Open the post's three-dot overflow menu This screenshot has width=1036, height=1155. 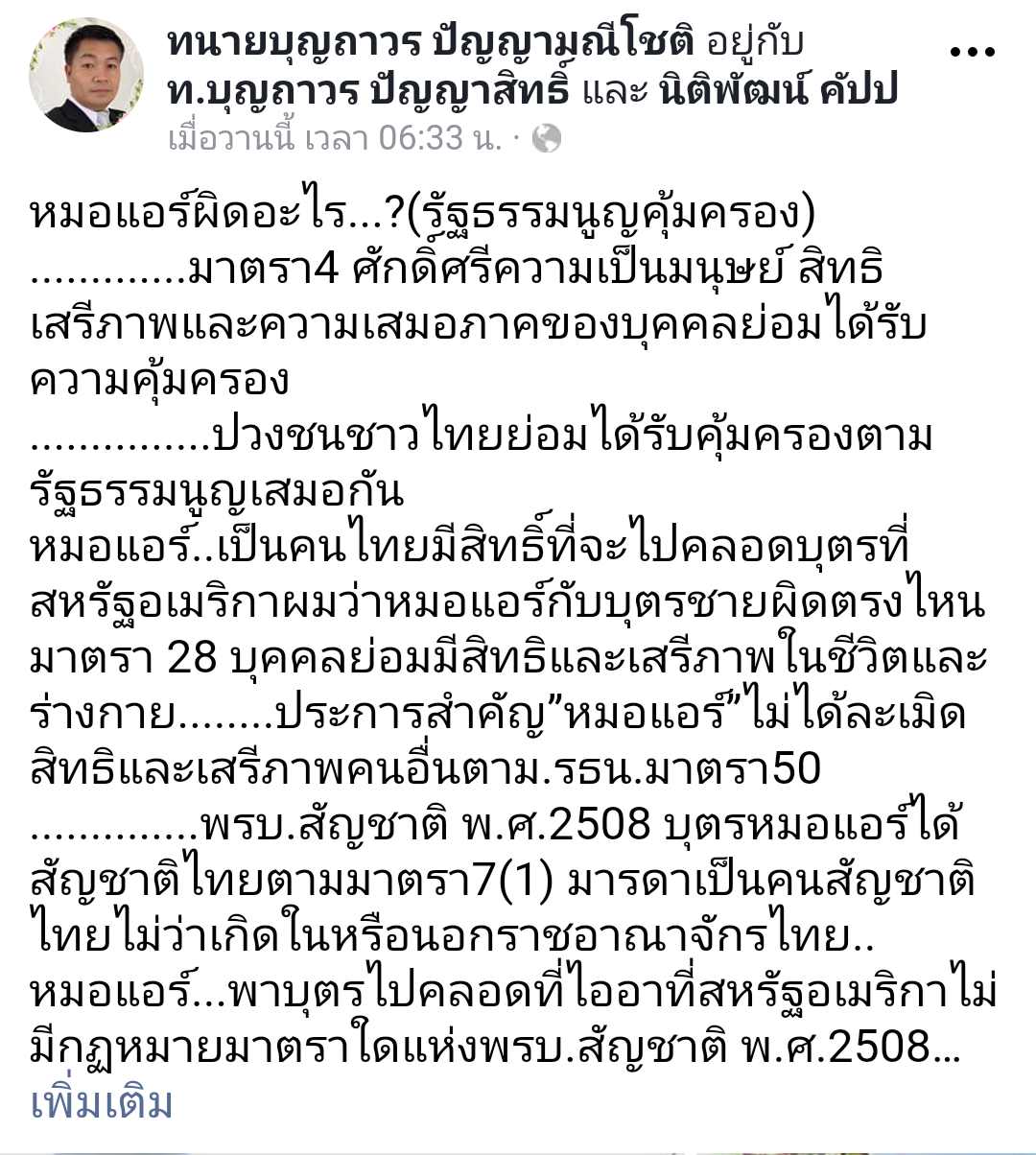click(972, 53)
